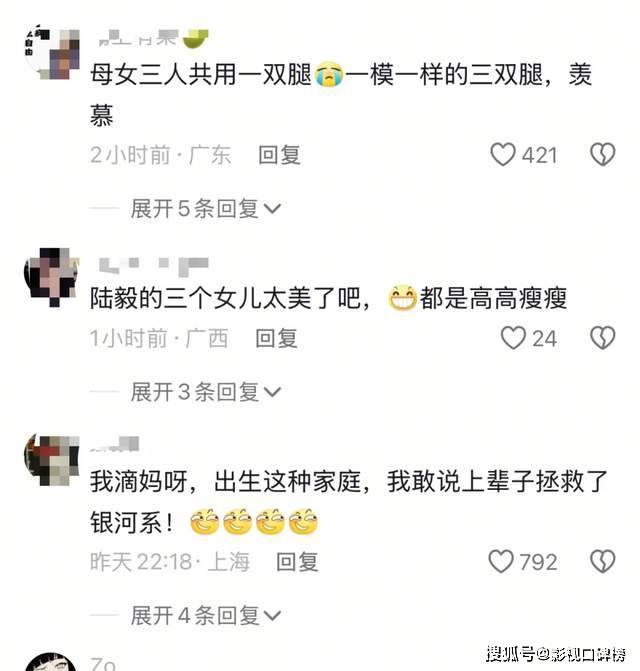Open the 上海 commenter's avatar
Viewport: 640px width, 671px height.
51,459
